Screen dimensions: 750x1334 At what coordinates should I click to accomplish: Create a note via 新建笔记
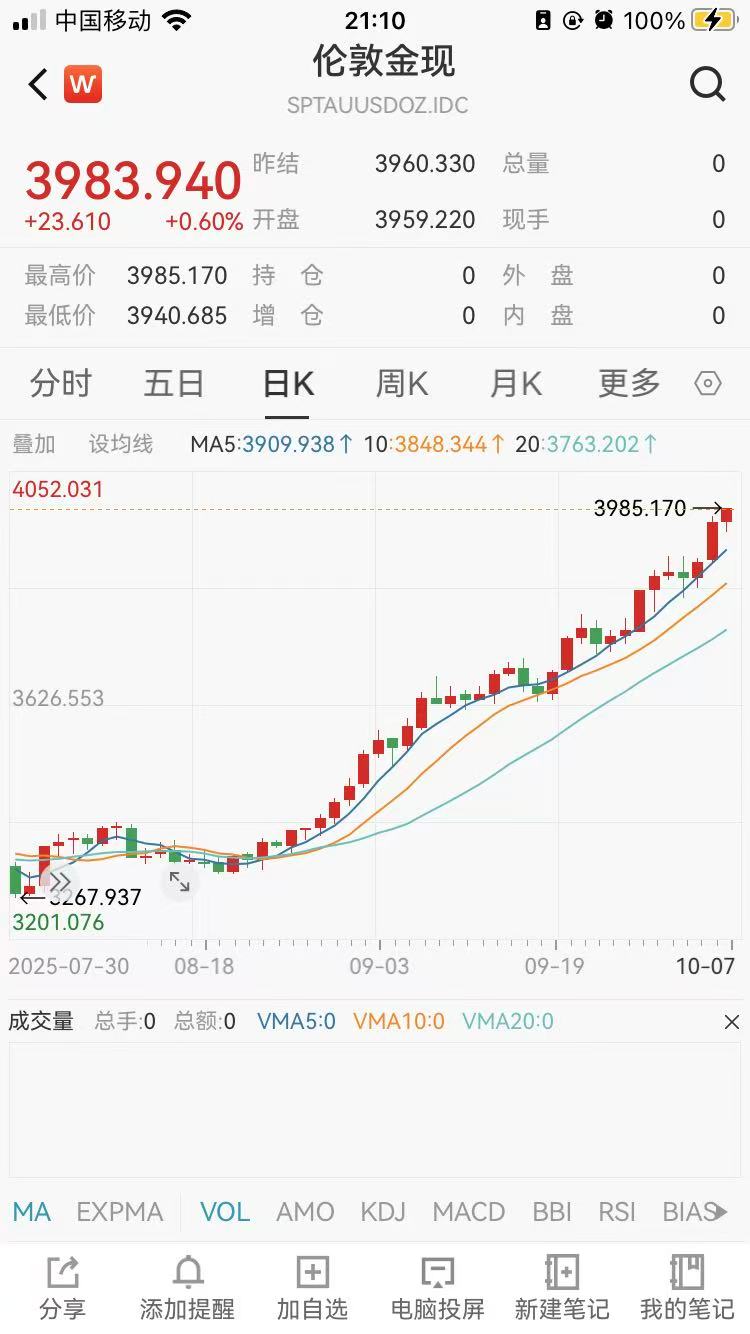562,1287
